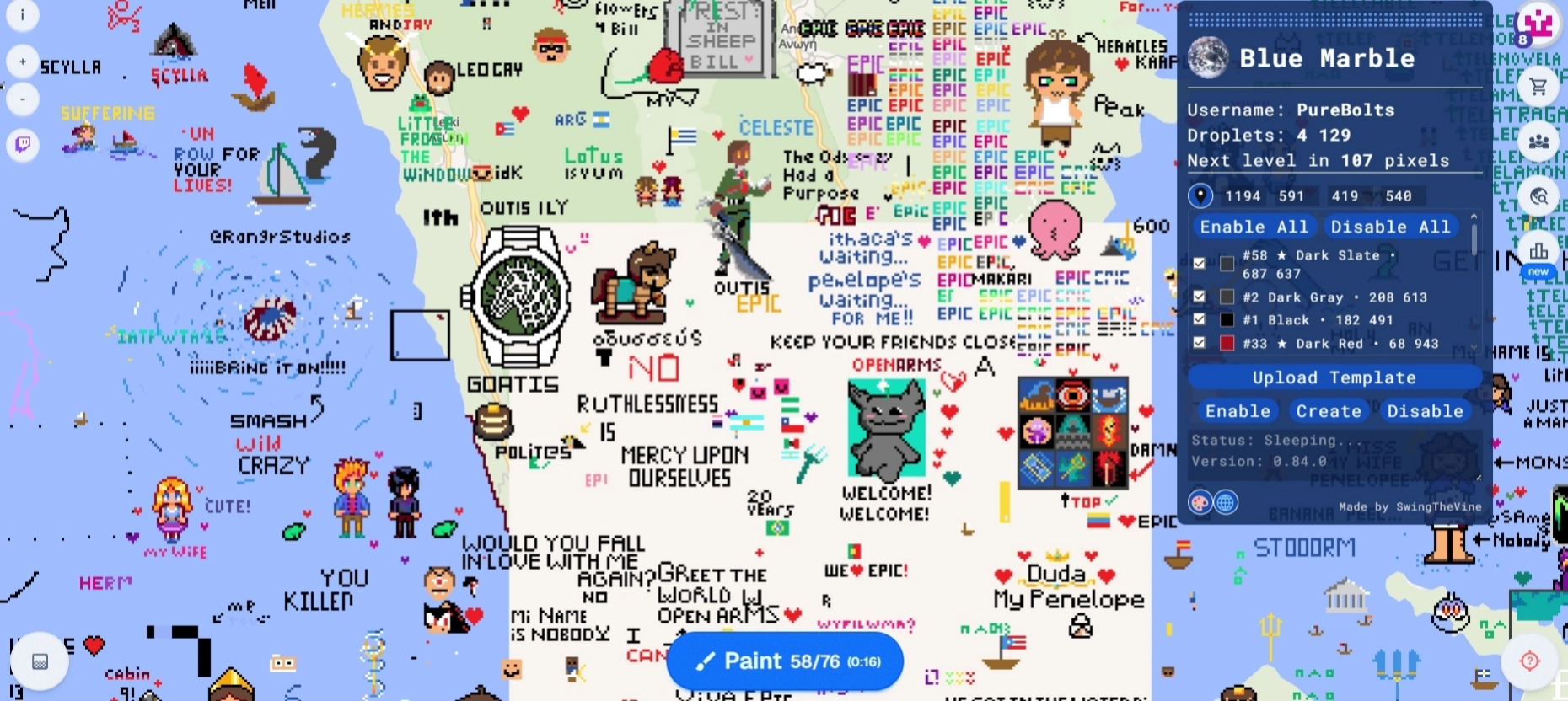Open the alliance people icon
This screenshot has height=701, width=1568.
pyautogui.click(x=1538, y=142)
